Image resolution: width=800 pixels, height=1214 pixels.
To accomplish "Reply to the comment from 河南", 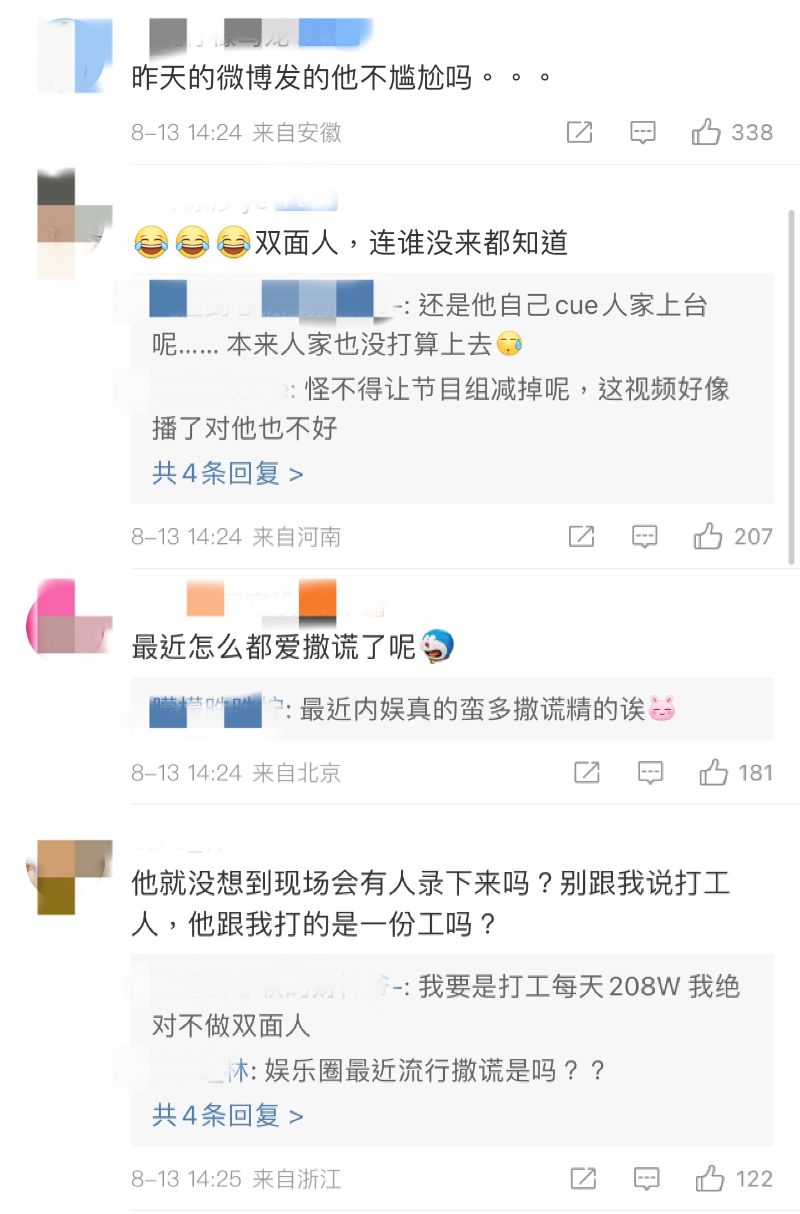I will click(x=645, y=537).
